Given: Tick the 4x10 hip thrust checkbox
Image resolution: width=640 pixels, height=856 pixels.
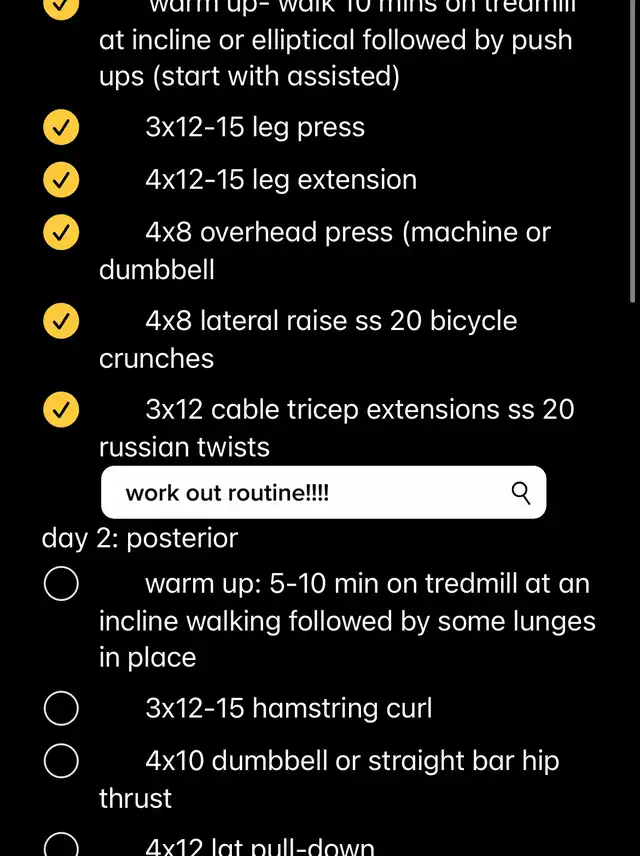Looking at the screenshot, I should (62, 761).
